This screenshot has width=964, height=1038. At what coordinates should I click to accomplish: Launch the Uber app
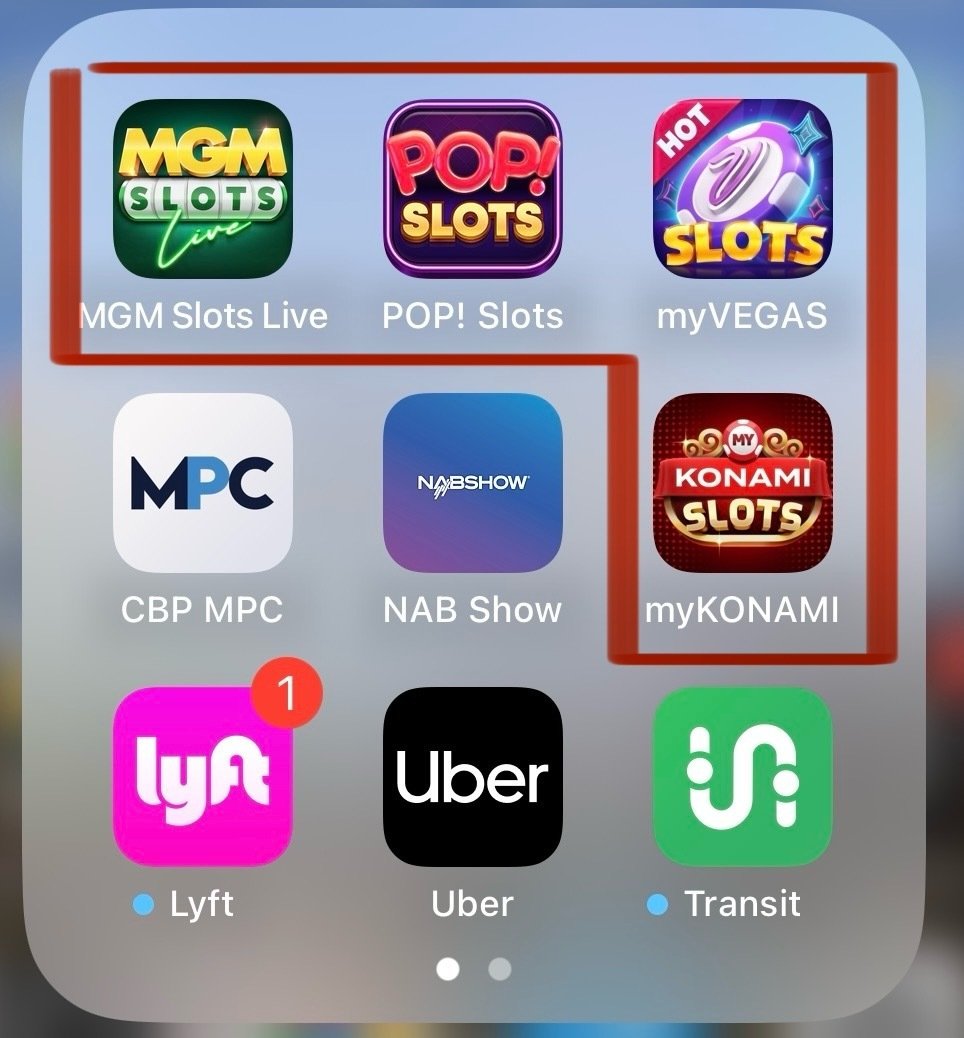click(473, 776)
